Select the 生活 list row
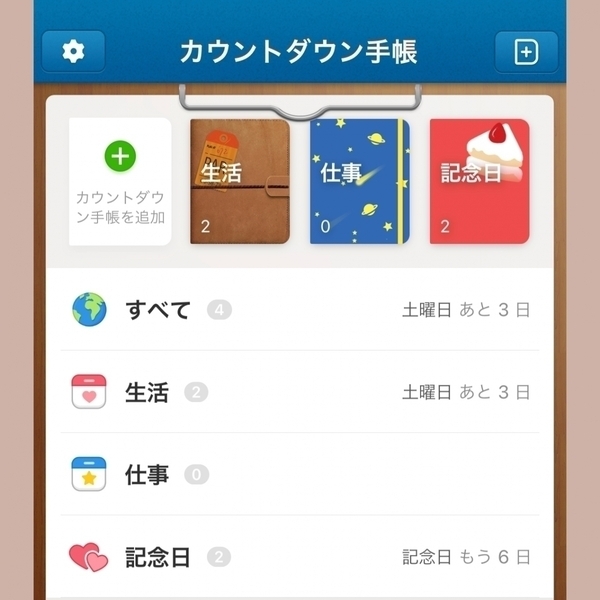 point(300,392)
